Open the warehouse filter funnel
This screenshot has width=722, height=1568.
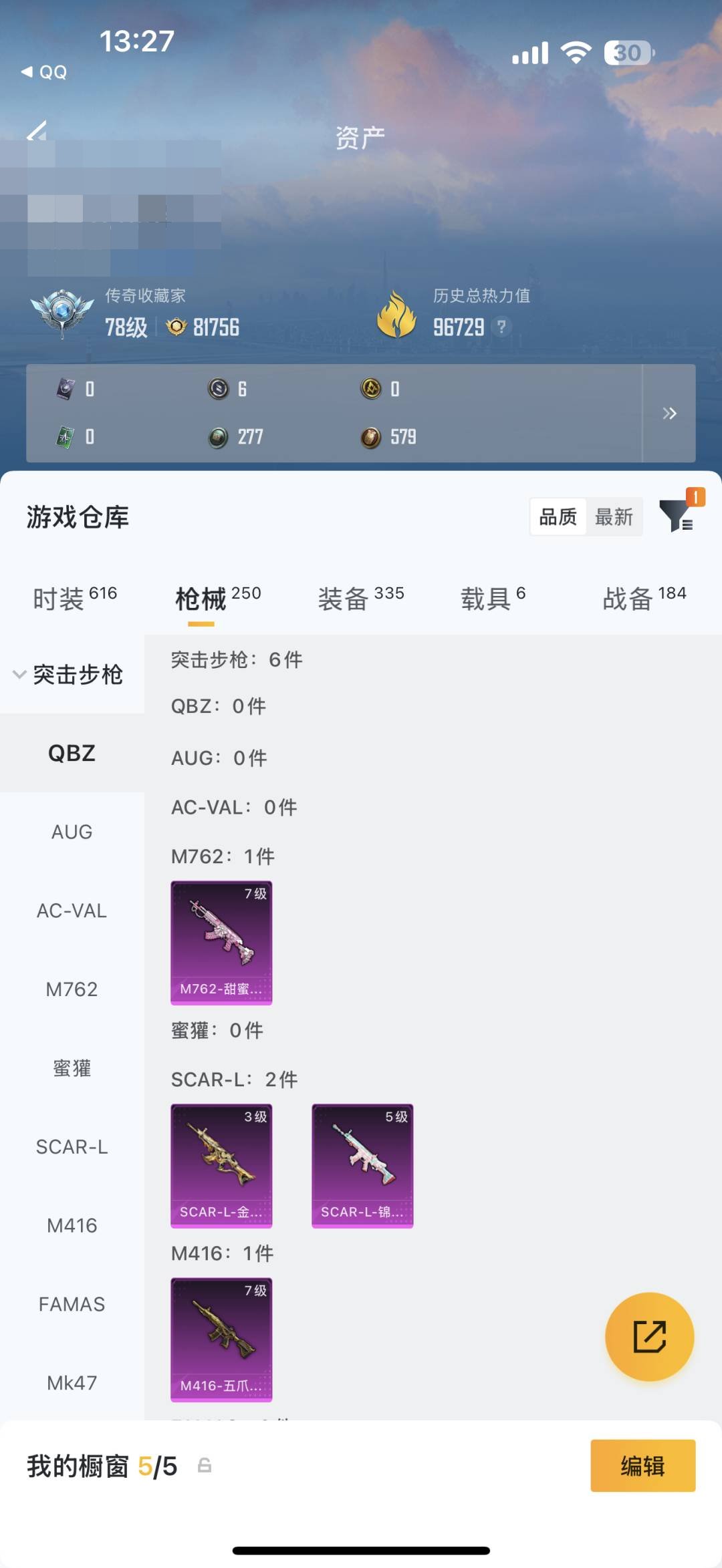click(x=677, y=516)
